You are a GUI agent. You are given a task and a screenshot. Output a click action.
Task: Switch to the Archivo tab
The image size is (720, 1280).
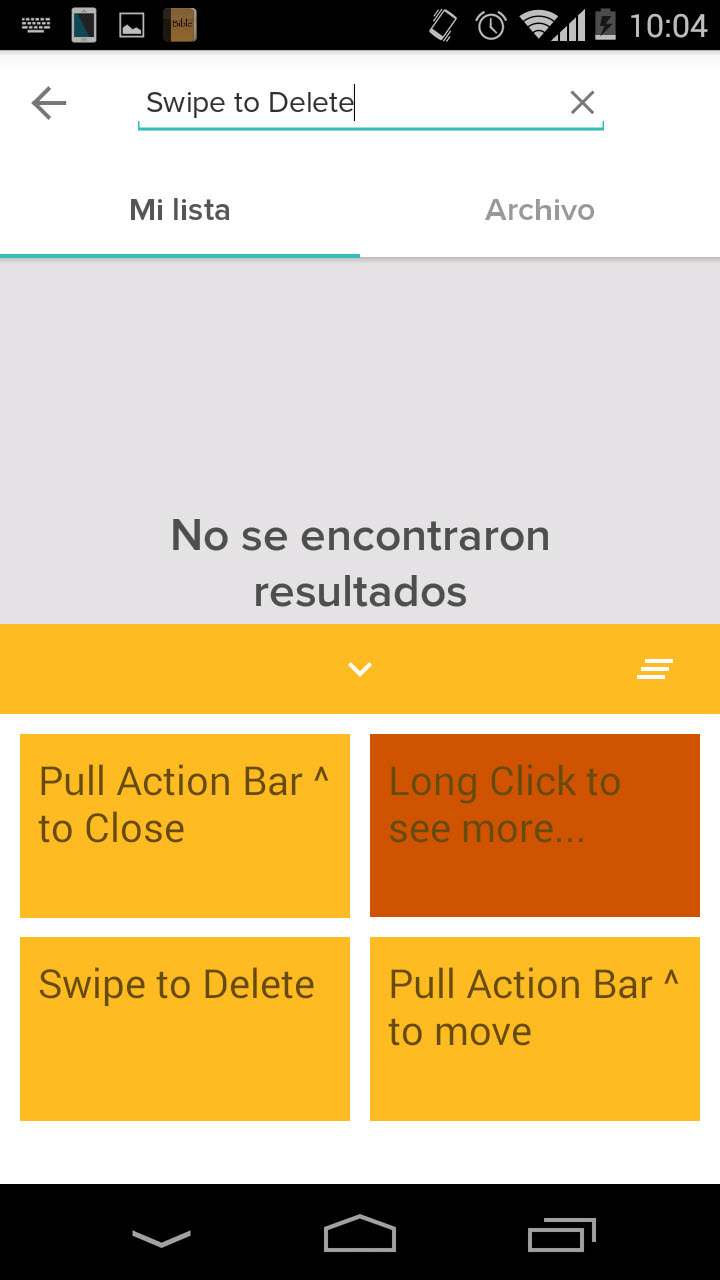pyautogui.click(x=540, y=210)
